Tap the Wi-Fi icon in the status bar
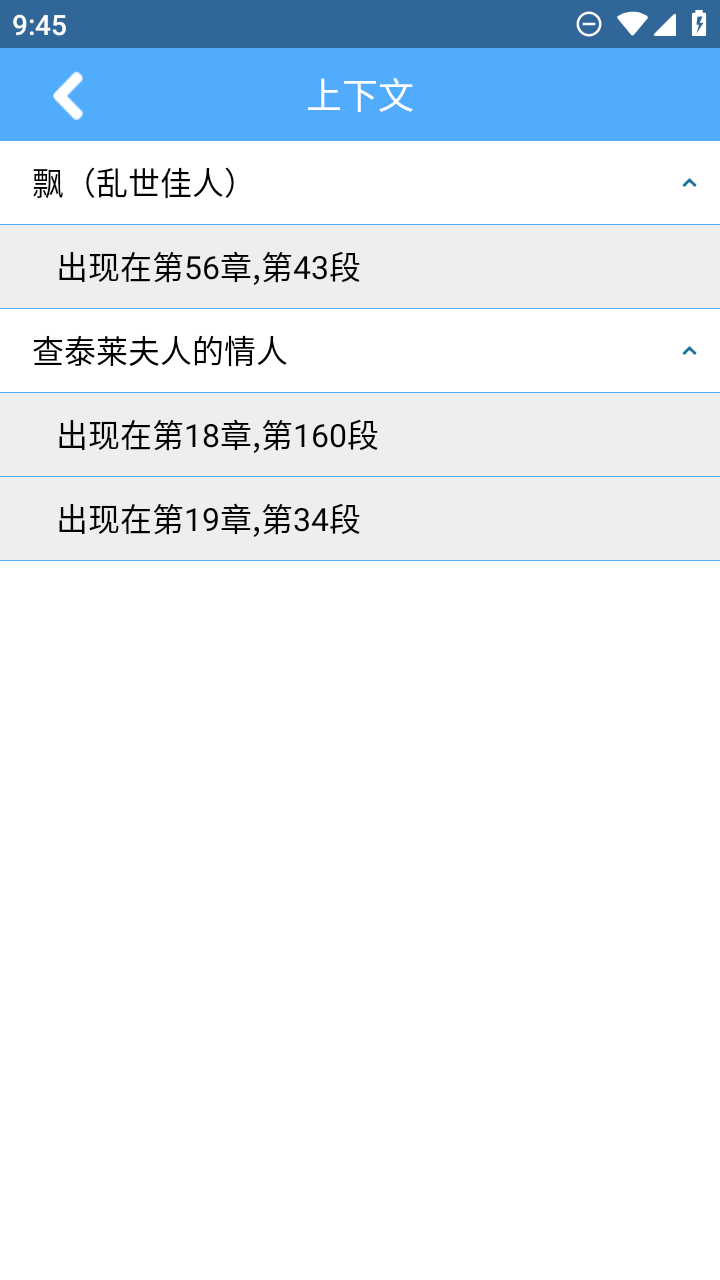The width and height of the screenshot is (720, 1280). click(x=630, y=25)
